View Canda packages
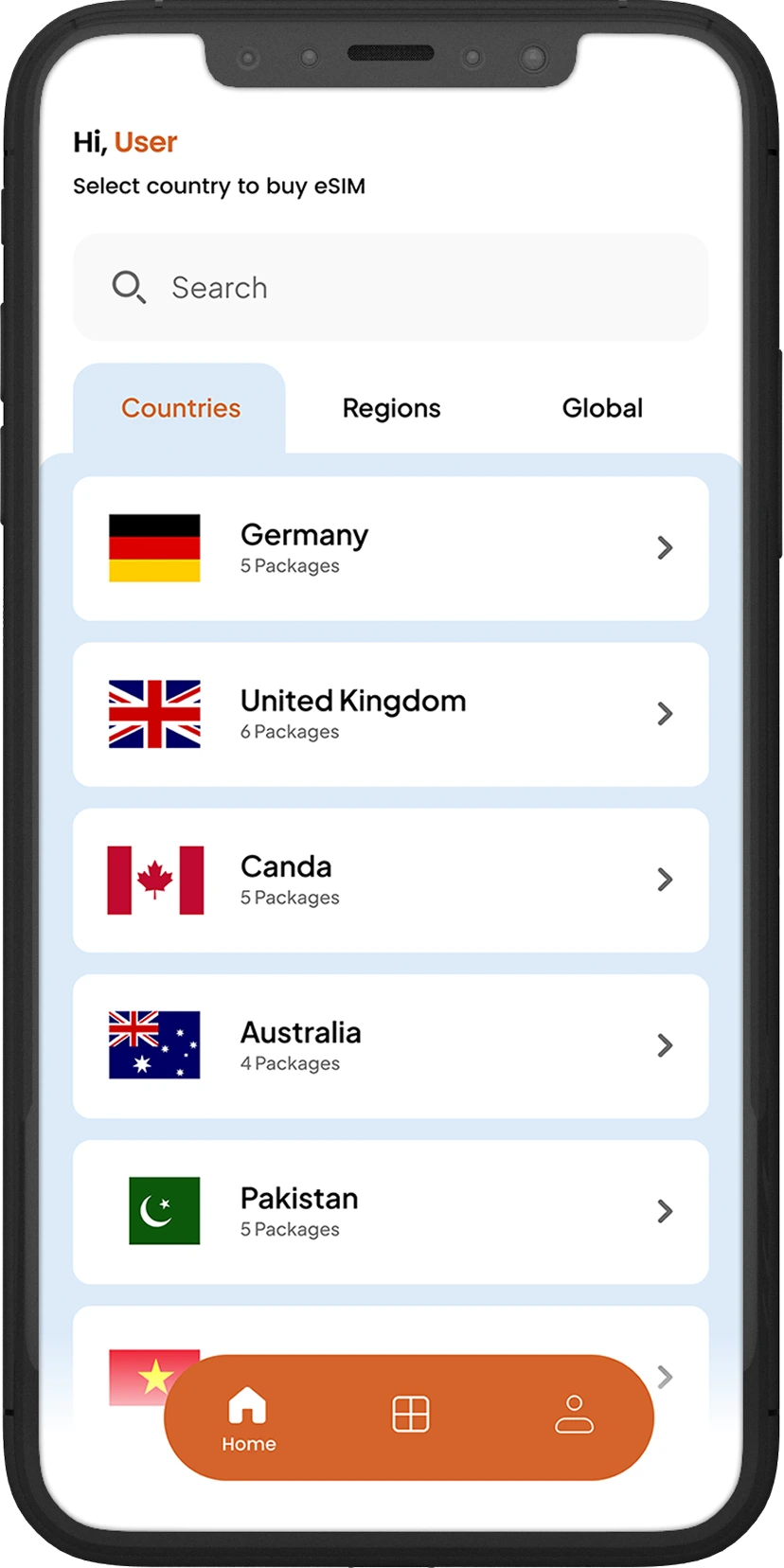The width and height of the screenshot is (784, 1568). pyautogui.click(x=390, y=880)
